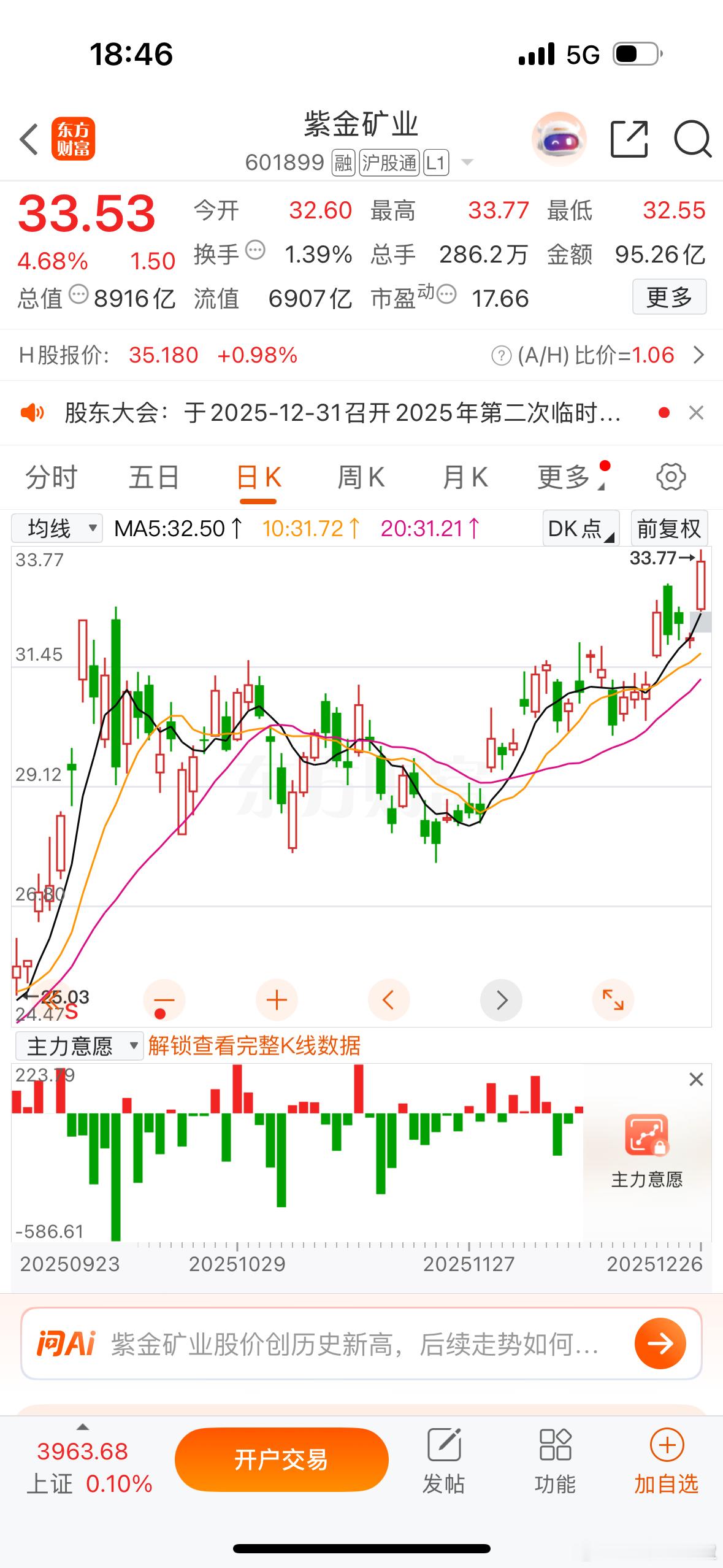The width and height of the screenshot is (723, 1568).
Task: Expand chart to fullscreen view
Action: (613, 1001)
